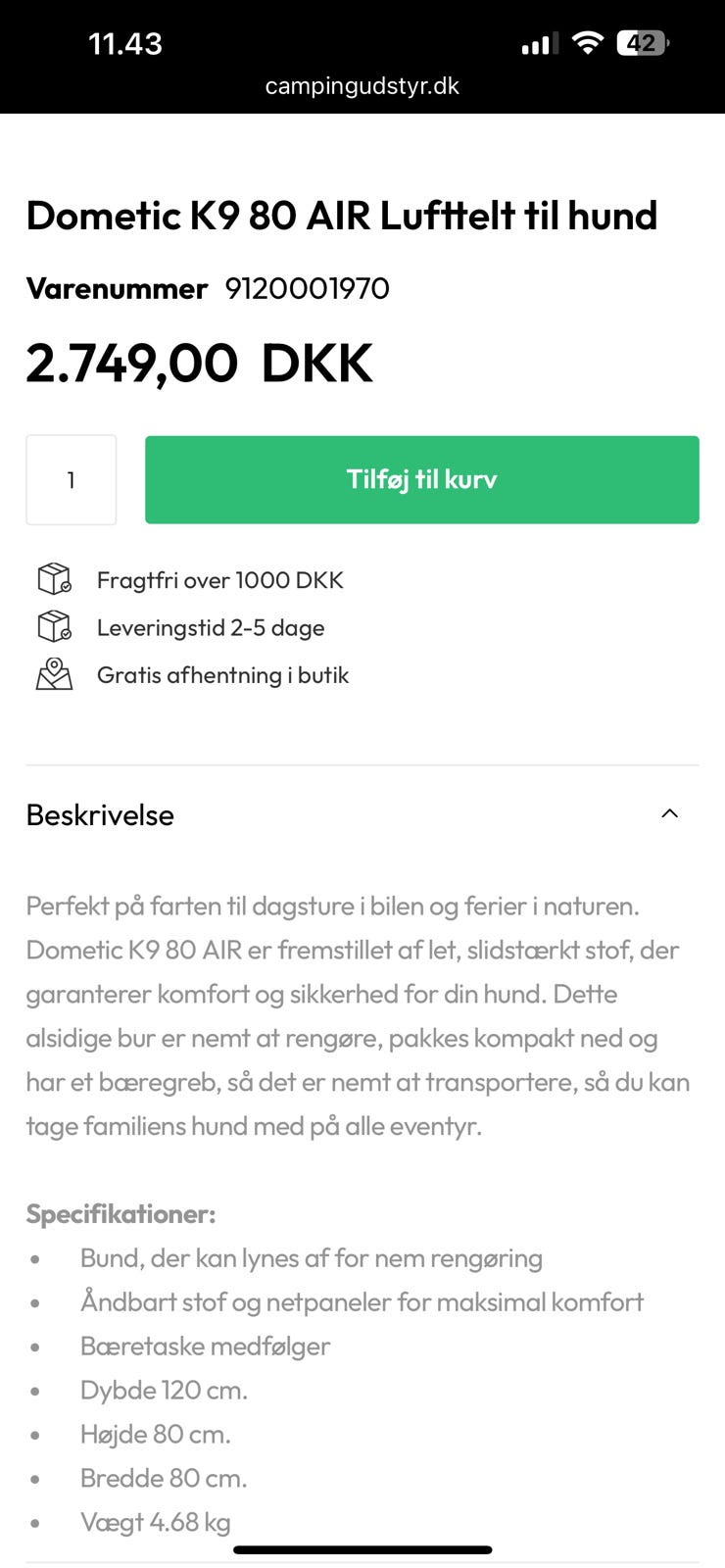The image size is (725, 1568).
Task: Click the Beskrivelse section header
Action: pyautogui.click(x=100, y=814)
